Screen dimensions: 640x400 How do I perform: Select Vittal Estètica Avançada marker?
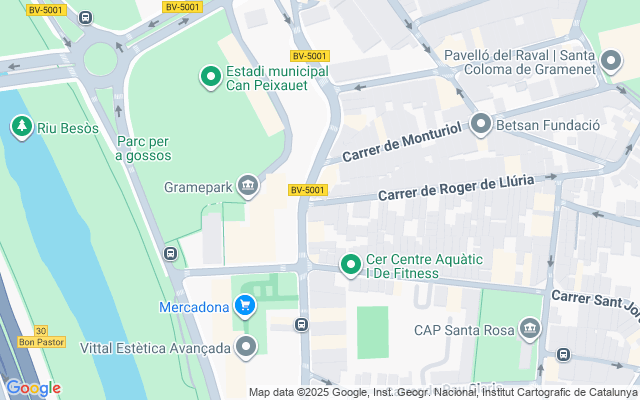point(246,347)
